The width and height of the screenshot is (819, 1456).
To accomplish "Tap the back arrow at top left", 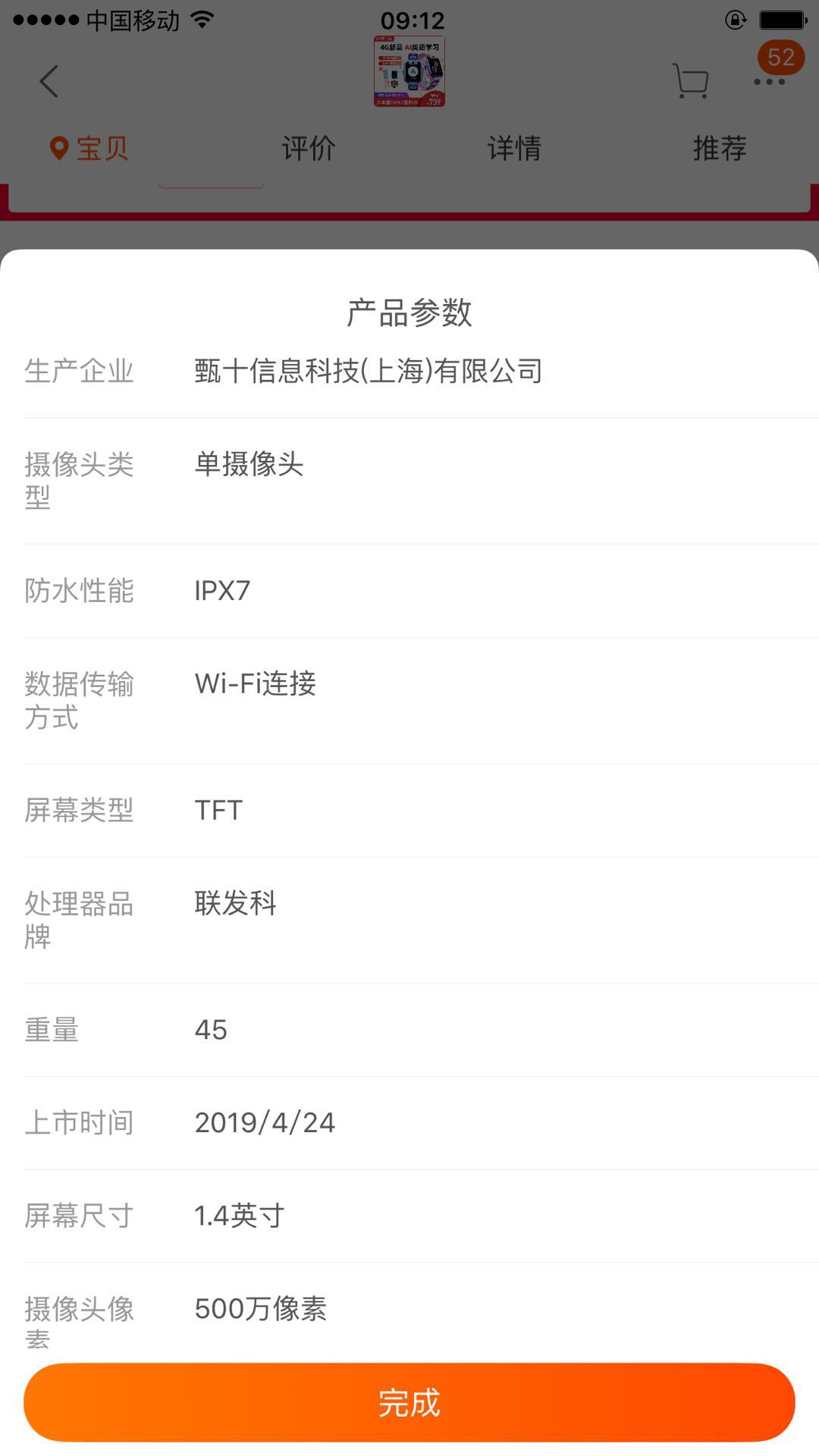I will pos(49,82).
